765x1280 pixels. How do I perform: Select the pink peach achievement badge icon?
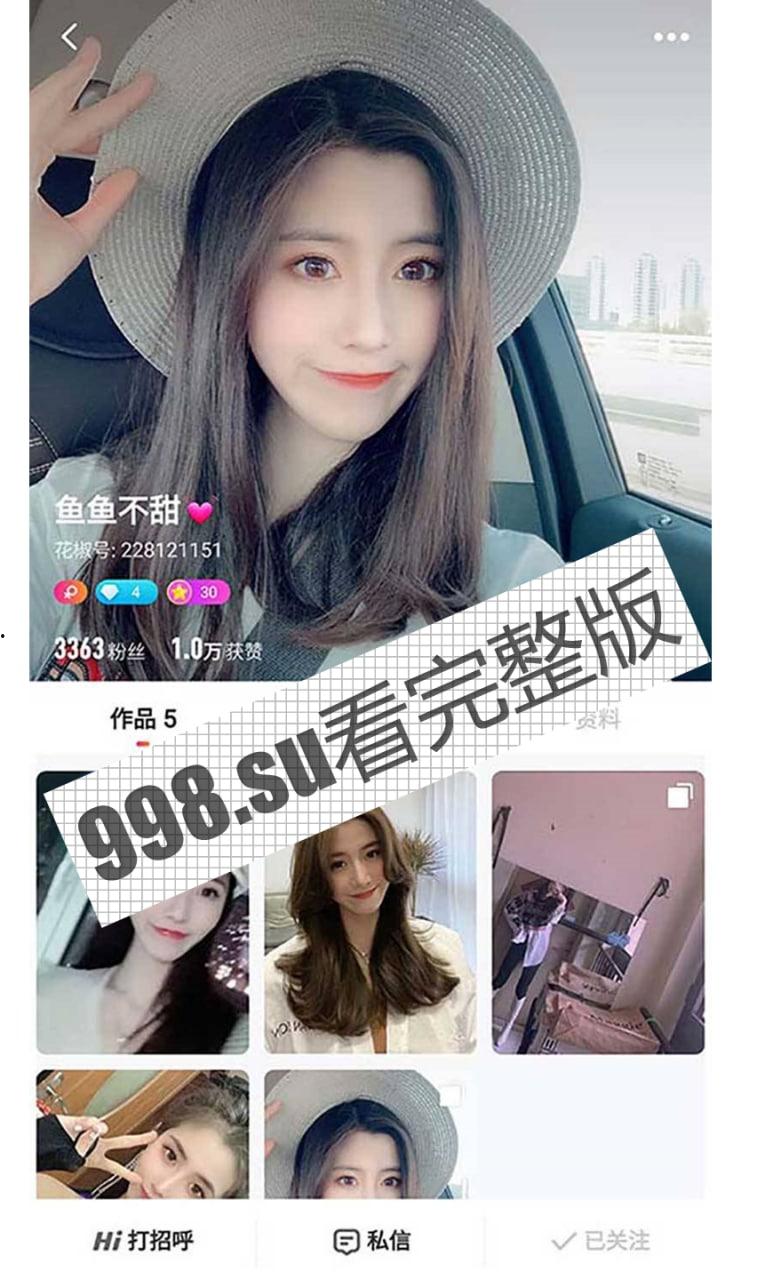click(72, 593)
